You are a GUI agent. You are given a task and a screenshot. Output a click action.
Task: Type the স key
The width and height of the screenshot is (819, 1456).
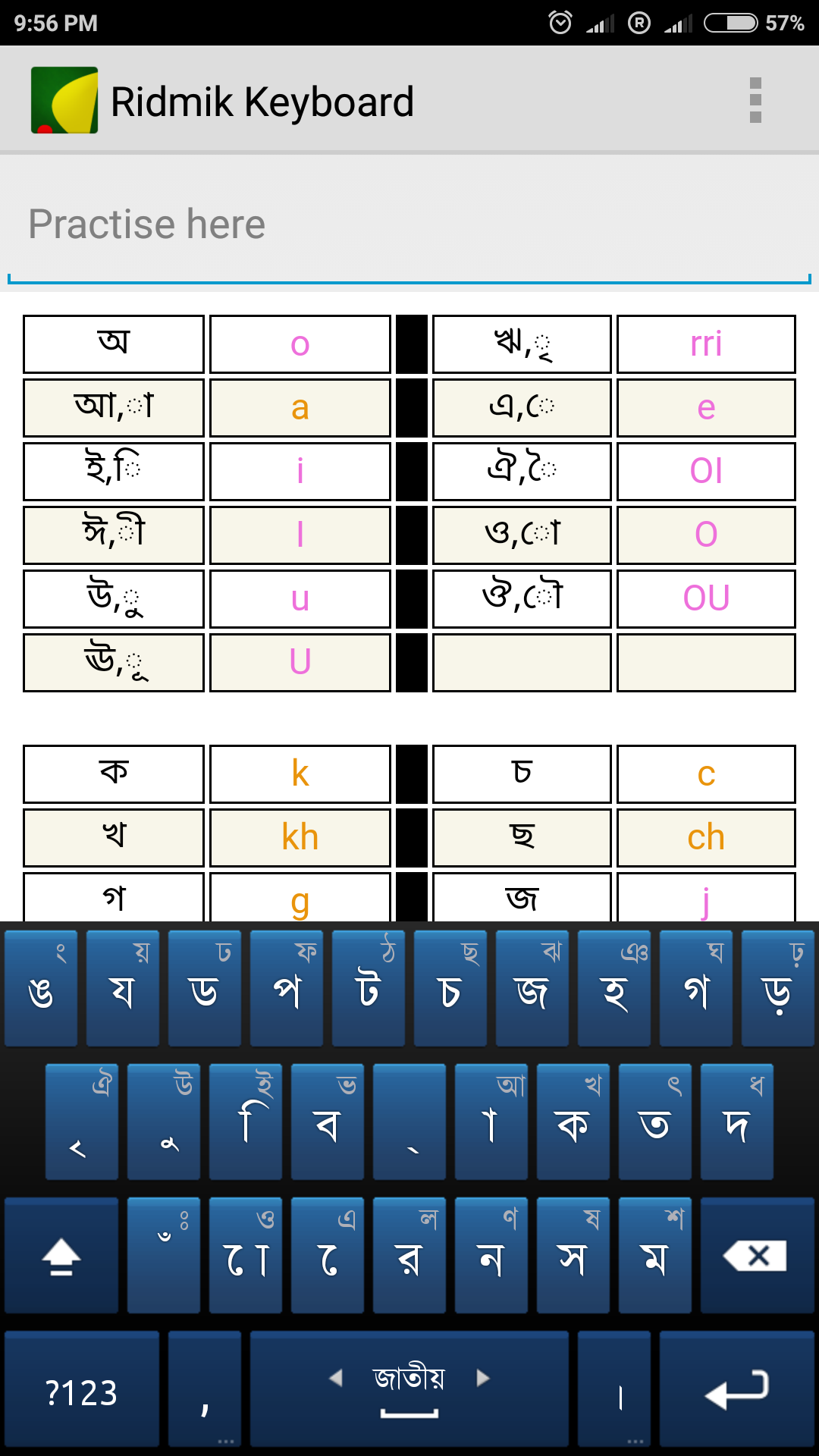pos(573,1256)
